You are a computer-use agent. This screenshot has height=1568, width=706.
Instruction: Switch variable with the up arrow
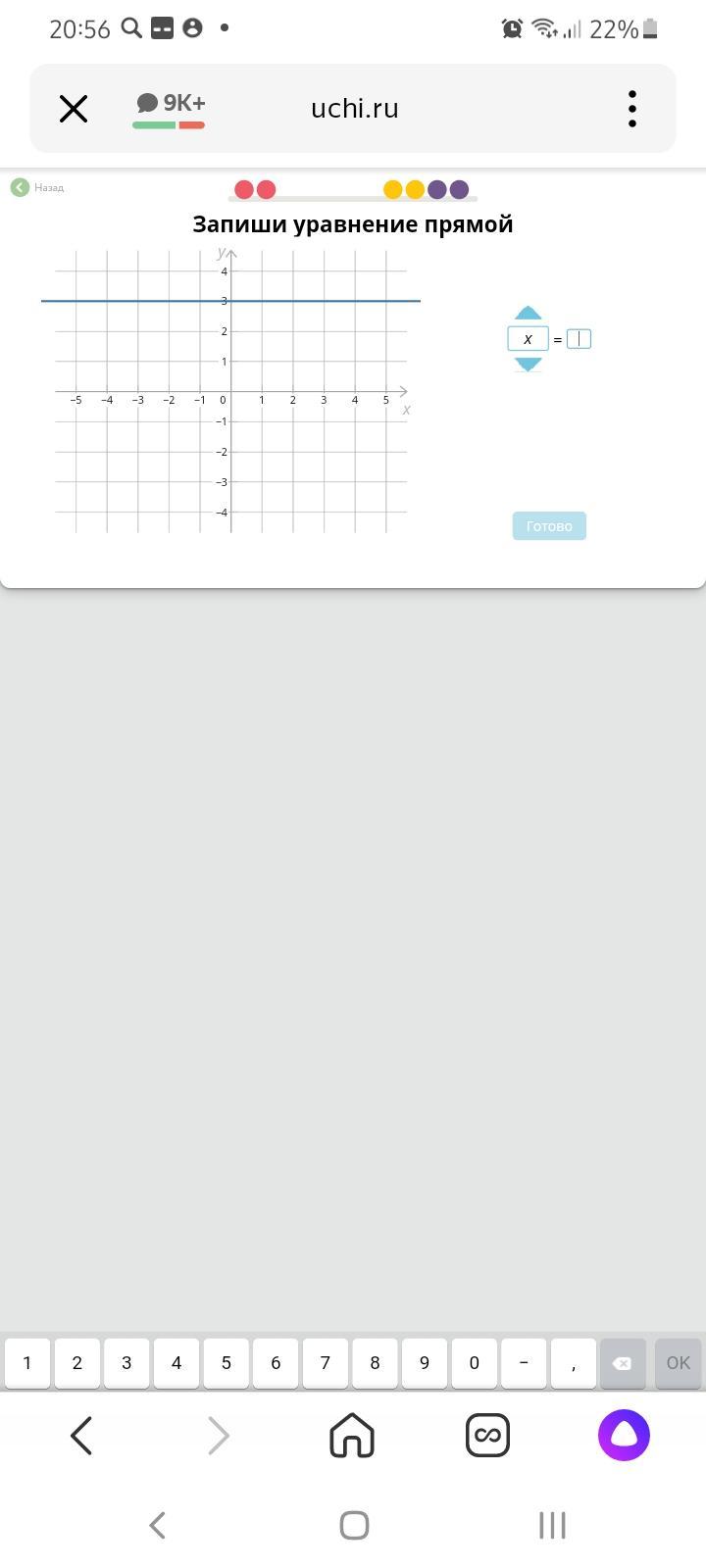528,313
